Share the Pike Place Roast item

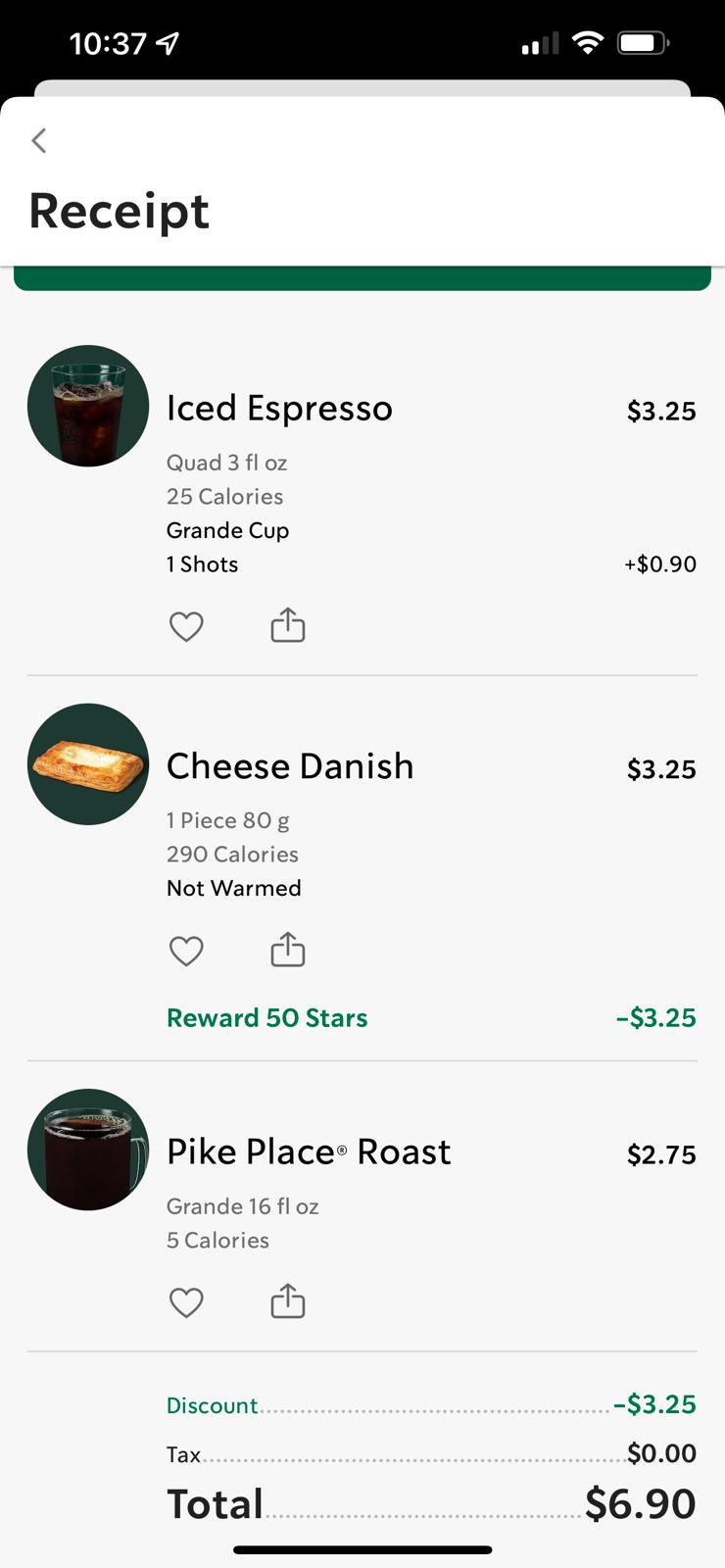288,1301
